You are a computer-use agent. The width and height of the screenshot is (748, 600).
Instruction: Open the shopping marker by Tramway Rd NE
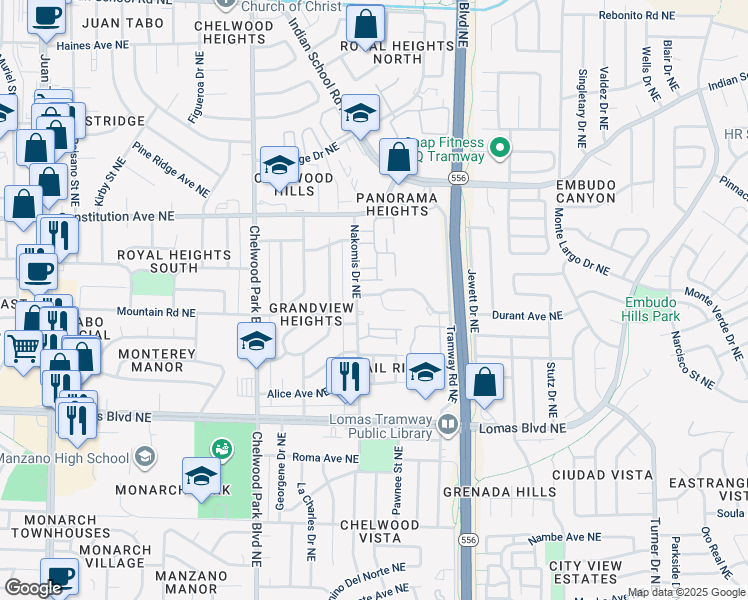pos(484,381)
